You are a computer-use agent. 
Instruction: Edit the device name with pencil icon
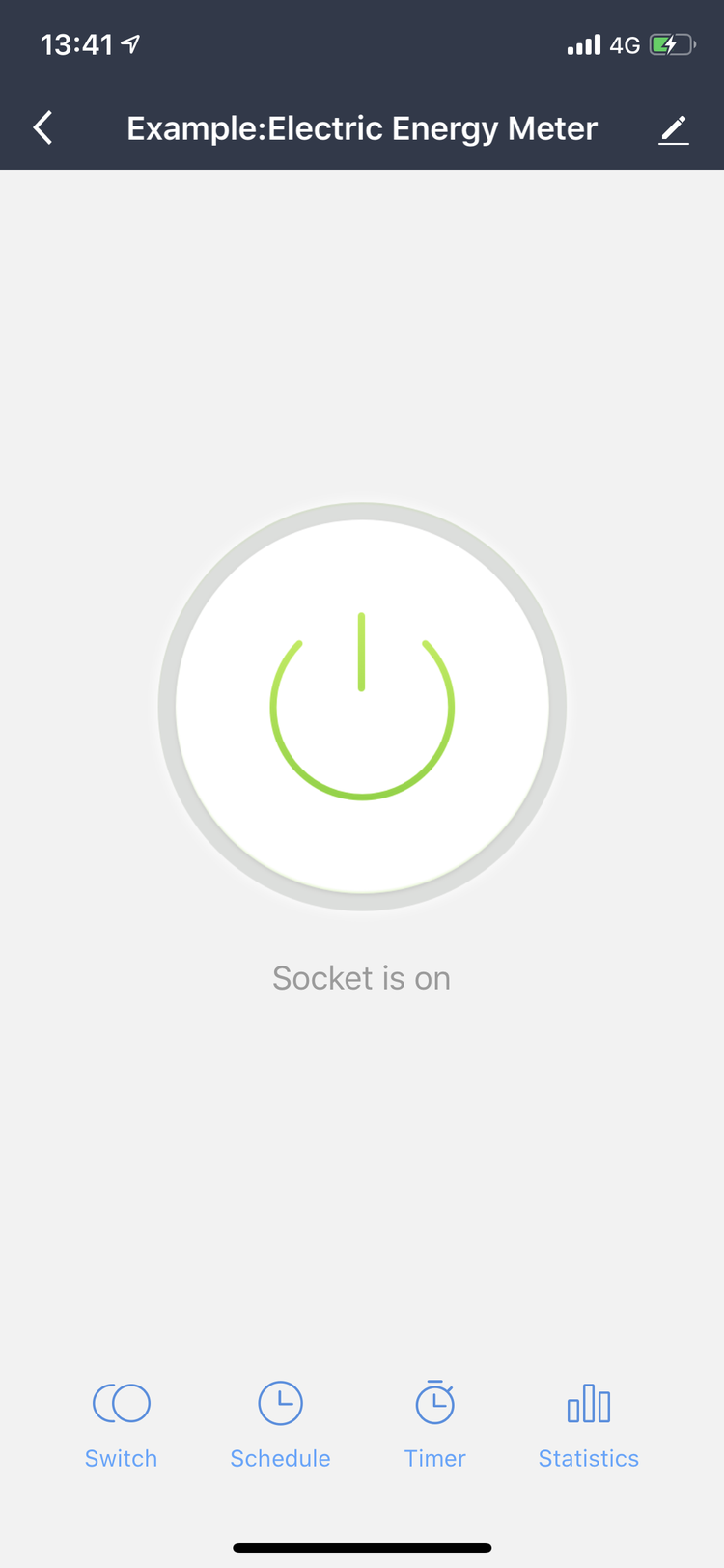coord(673,129)
